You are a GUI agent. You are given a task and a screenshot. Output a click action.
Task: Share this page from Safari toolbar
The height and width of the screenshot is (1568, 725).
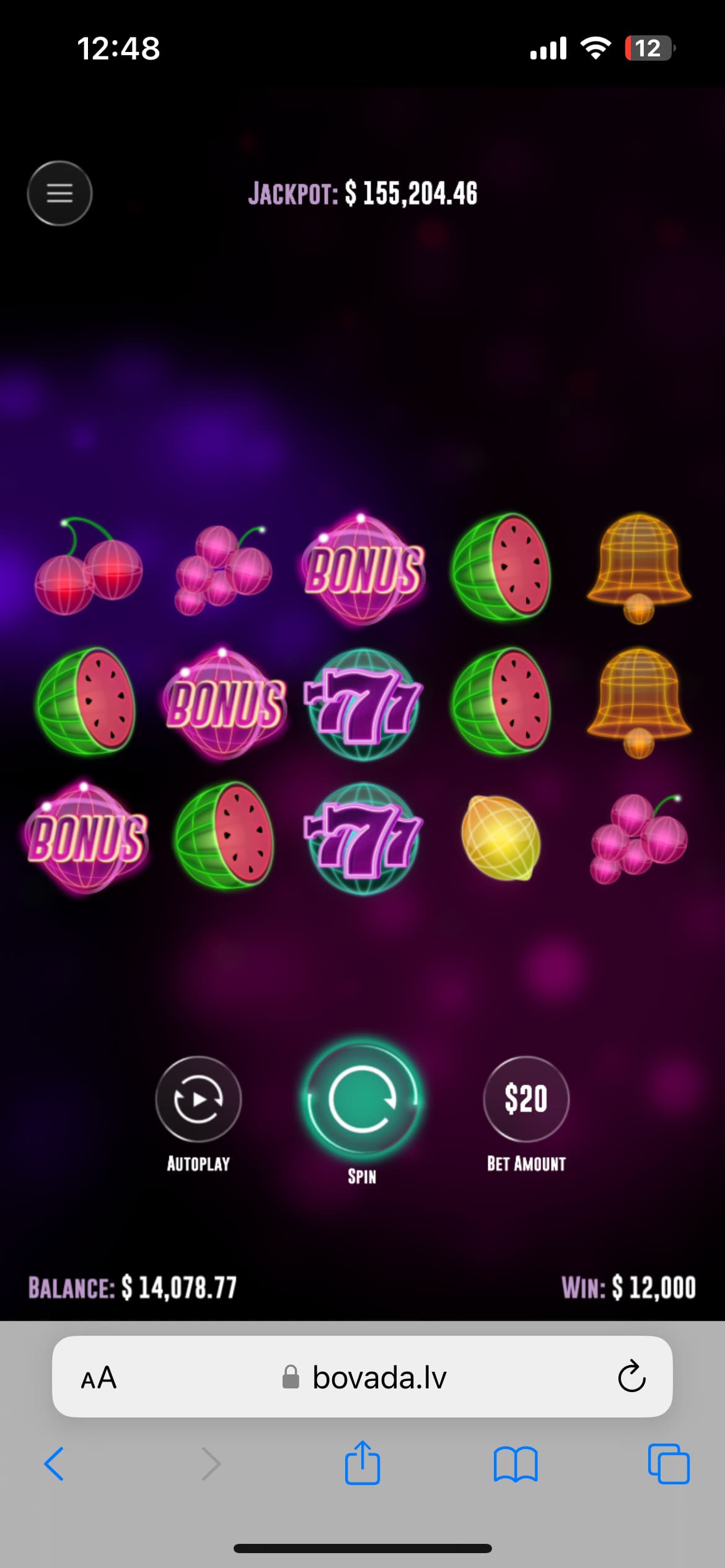pyautogui.click(x=362, y=1463)
